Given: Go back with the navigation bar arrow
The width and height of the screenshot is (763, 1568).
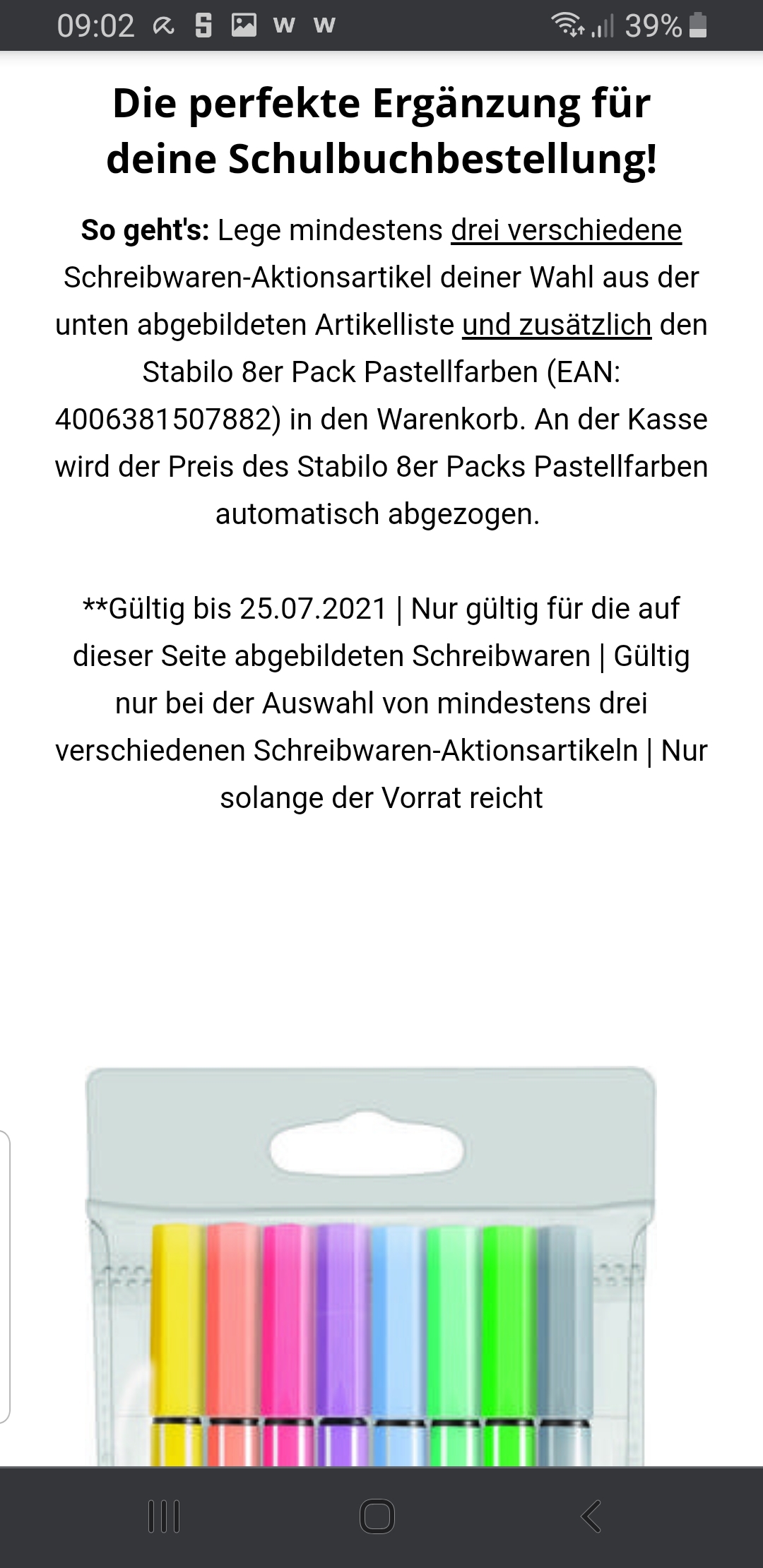Looking at the screenshot, I should tap(591, 1516).
